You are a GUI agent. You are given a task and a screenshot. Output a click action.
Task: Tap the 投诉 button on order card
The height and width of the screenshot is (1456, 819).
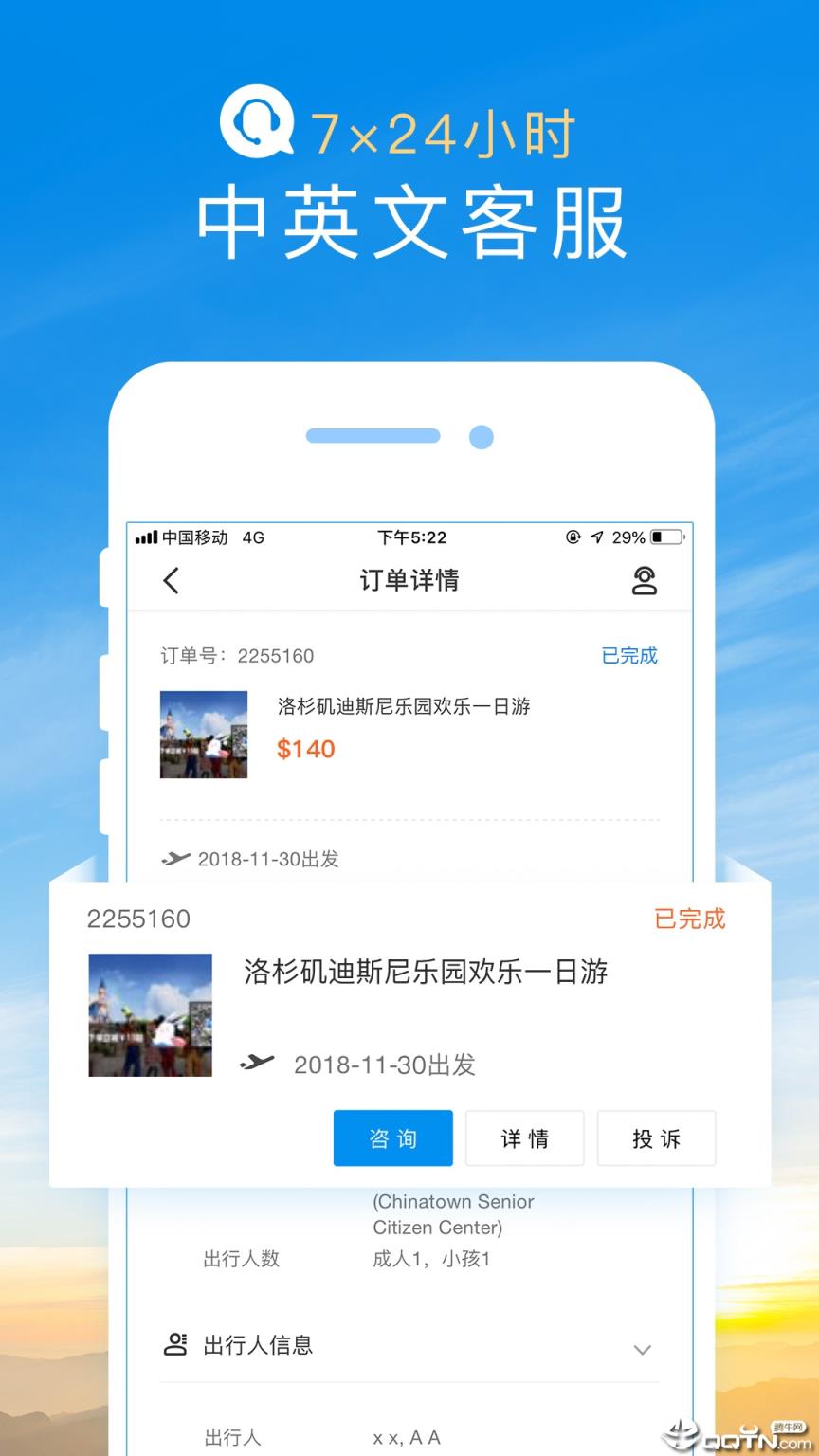pyautogui.click(x=656, y=1138)
